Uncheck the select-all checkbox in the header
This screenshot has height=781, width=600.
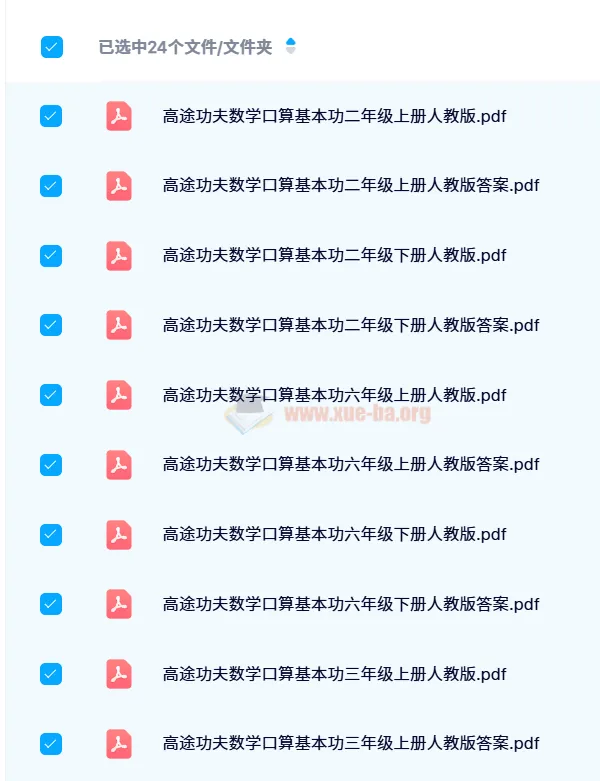pos(51,47)
